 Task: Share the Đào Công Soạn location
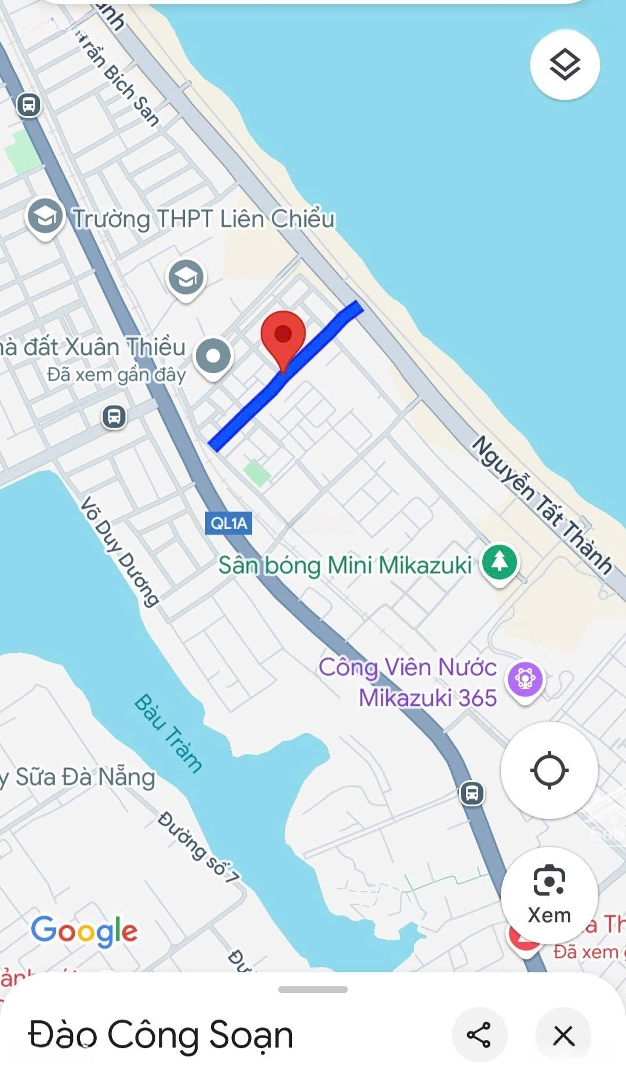(479, 1035)
